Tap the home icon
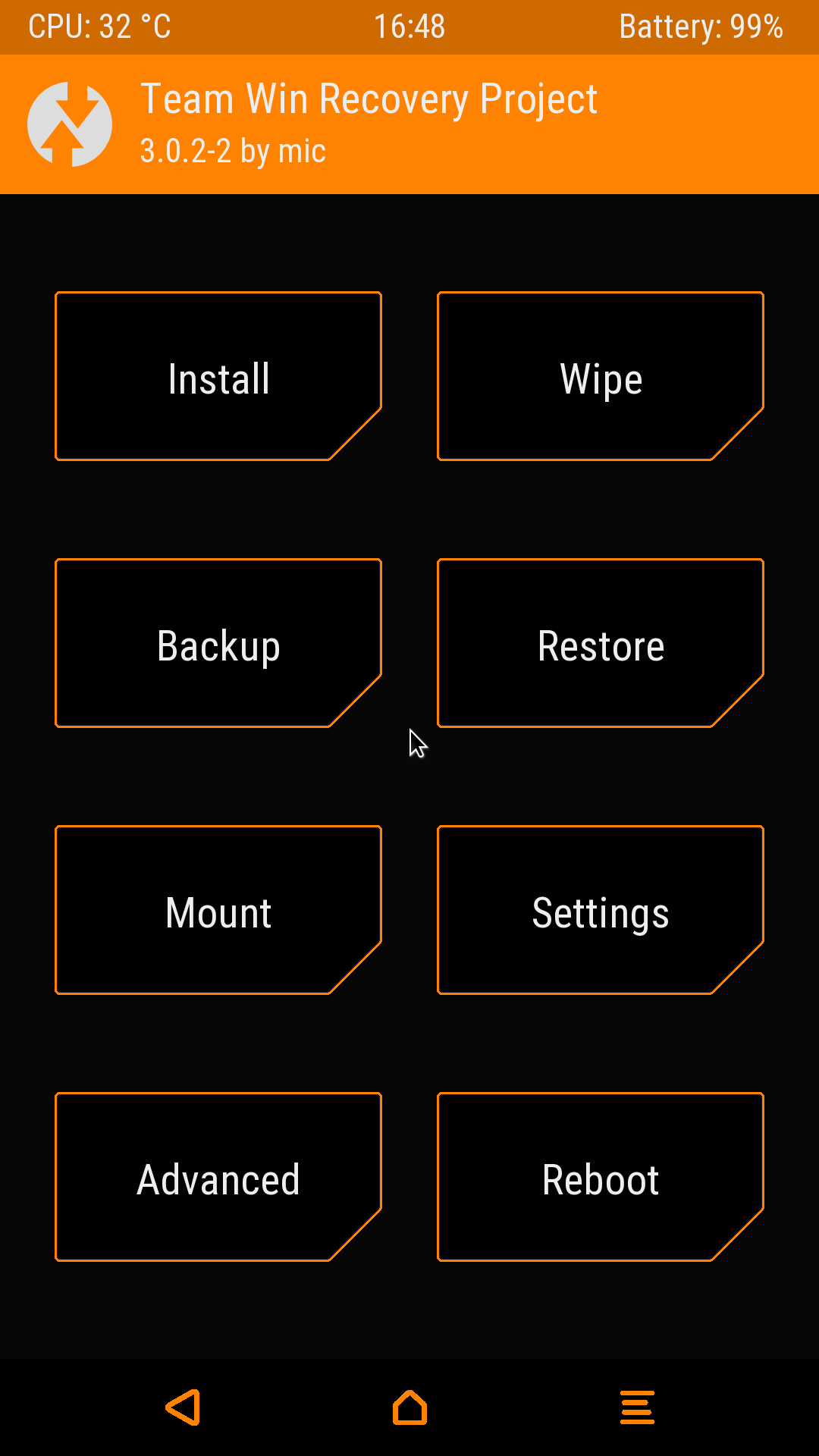The image size is (819, 1456). pyautogui.click(x=409, y=1407)
